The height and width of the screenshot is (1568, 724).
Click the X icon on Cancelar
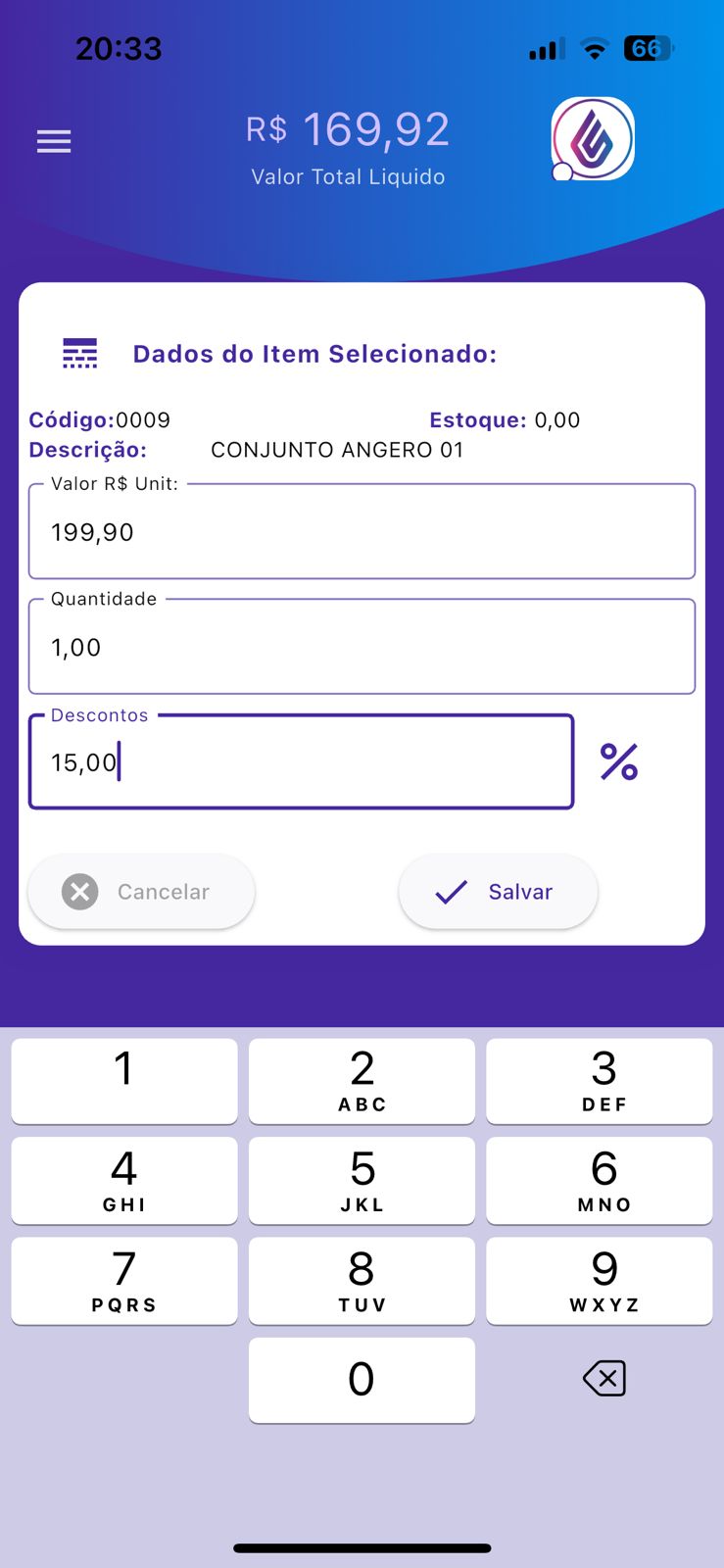click(x=79, y=892)
